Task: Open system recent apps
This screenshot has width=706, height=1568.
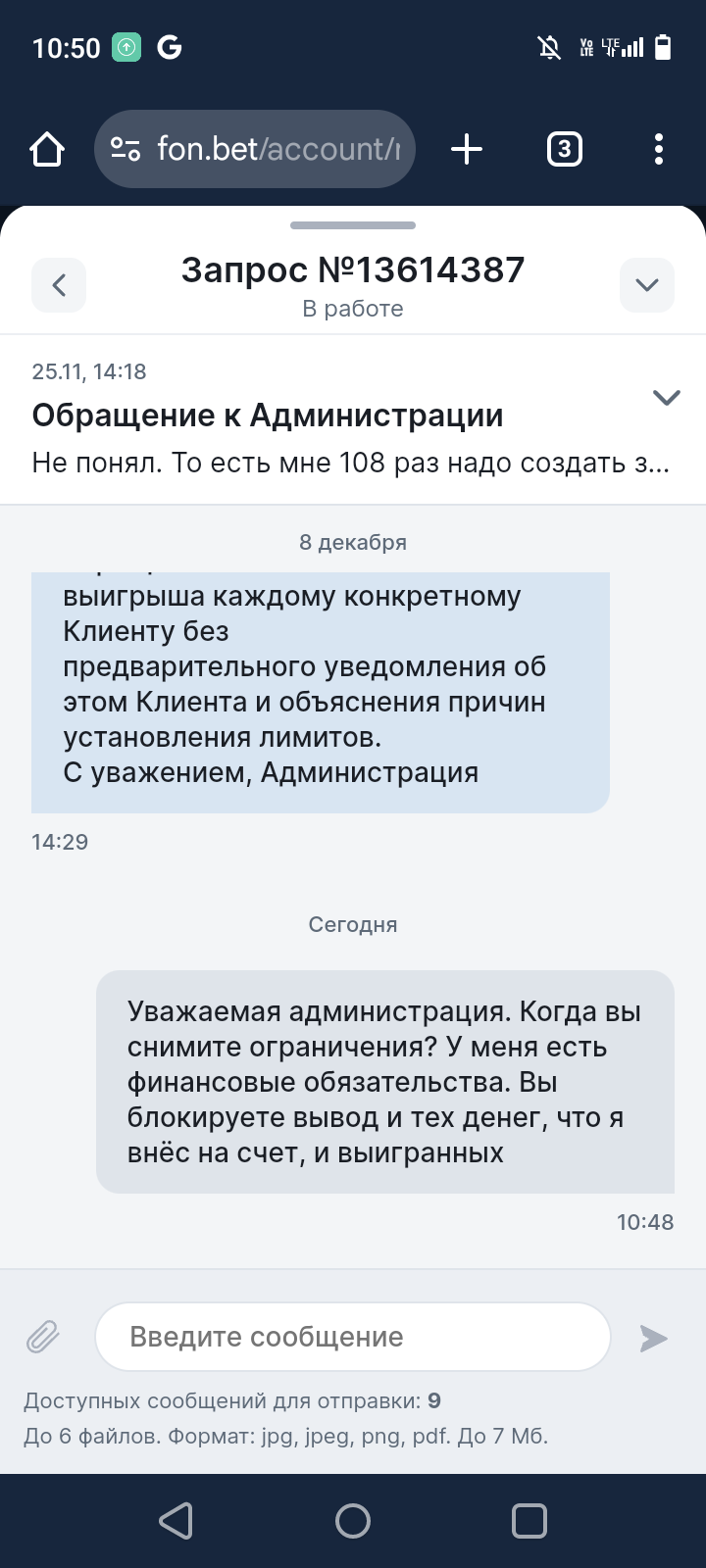Action: pos(529,1521)
